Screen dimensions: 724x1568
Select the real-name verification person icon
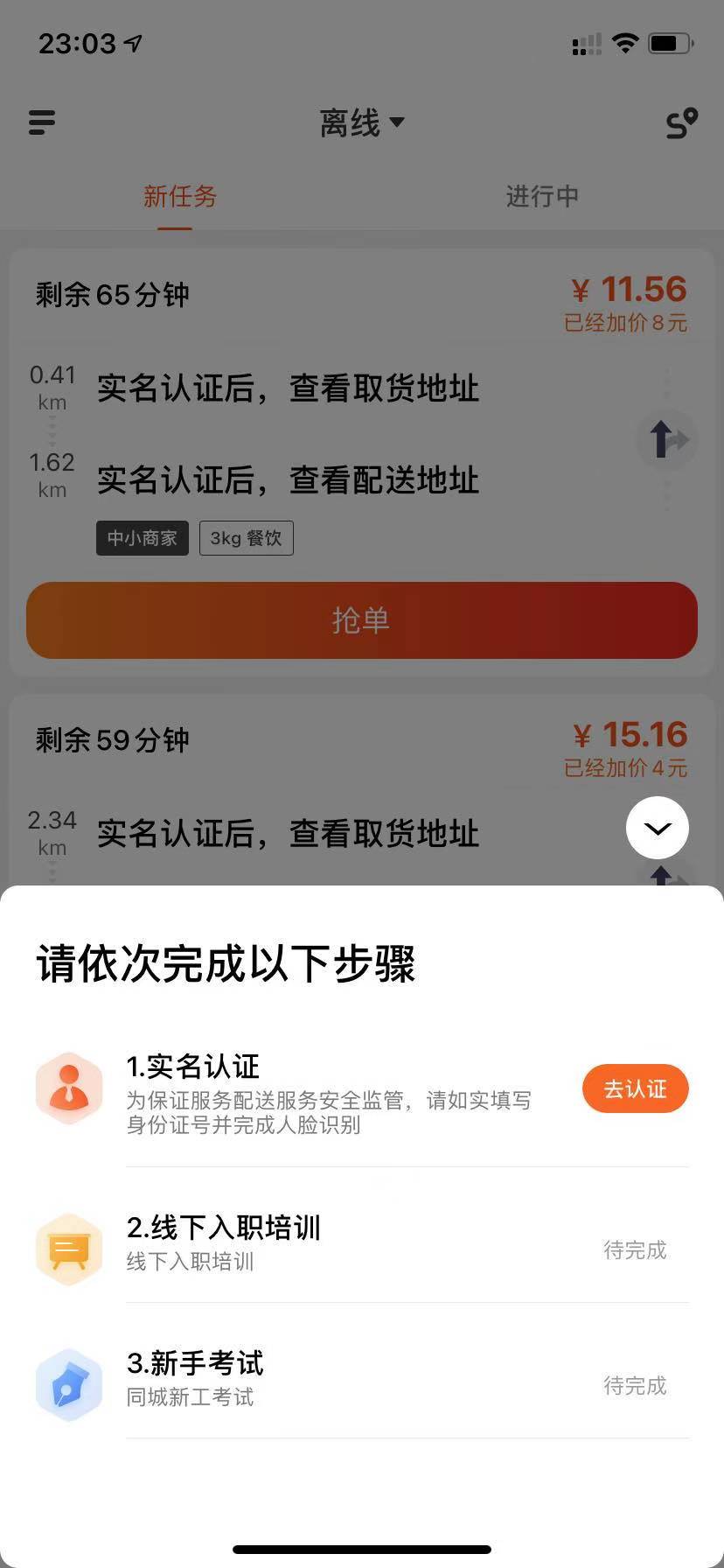tap(68, 1088)
